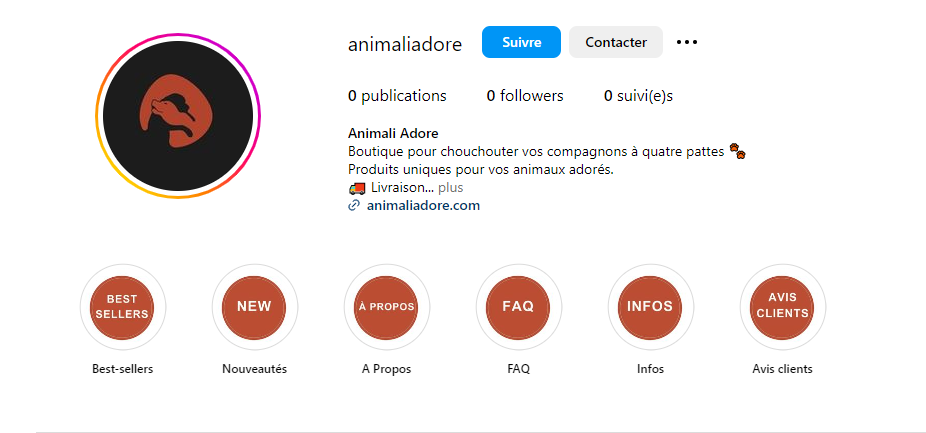Open the Infos highlight
Image resolution: width=926 pixels, height=433 pixels.
click(650, 306)
